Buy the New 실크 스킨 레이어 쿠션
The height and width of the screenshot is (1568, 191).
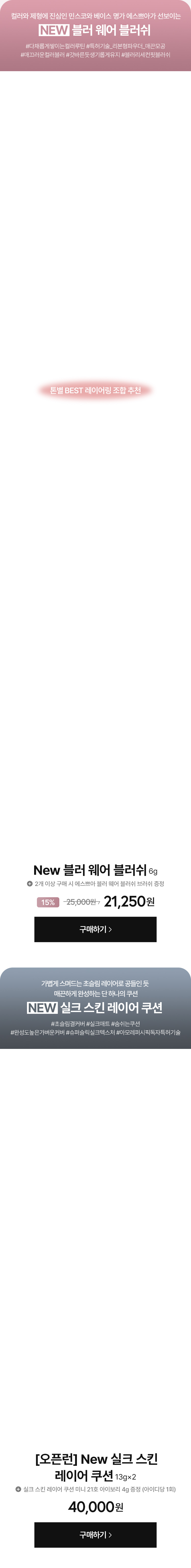[95, 1534]
